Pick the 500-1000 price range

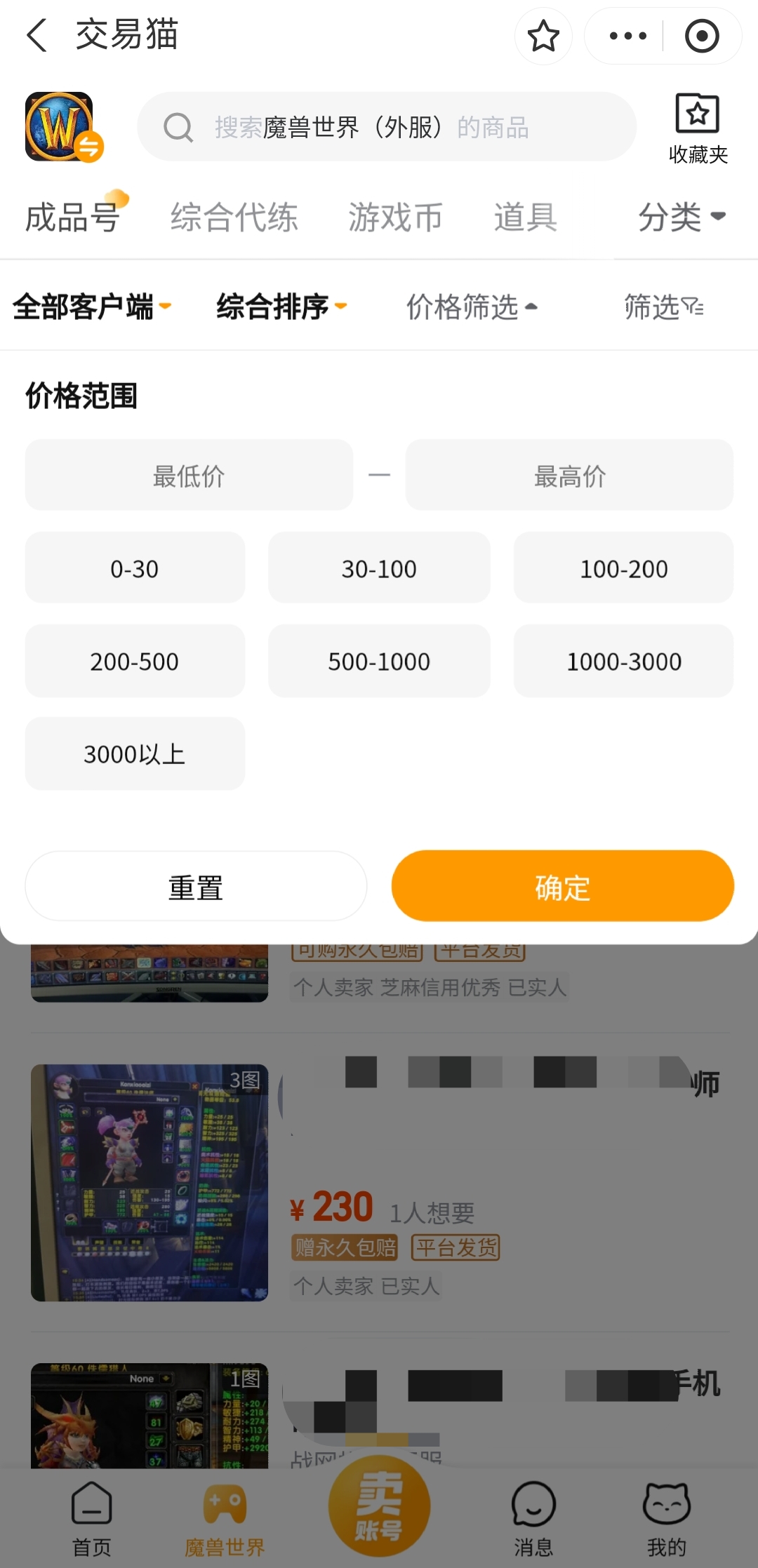coord(379,661)
